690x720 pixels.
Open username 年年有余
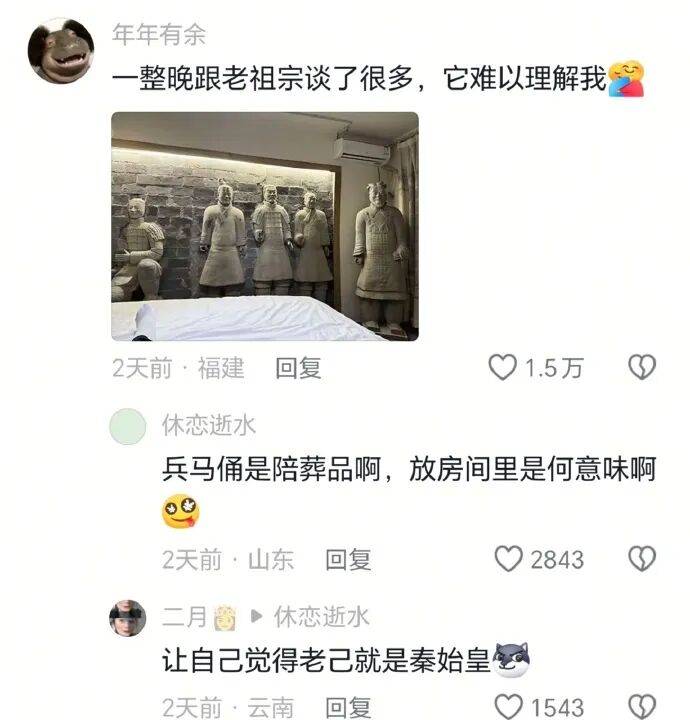tap(159, 34)
